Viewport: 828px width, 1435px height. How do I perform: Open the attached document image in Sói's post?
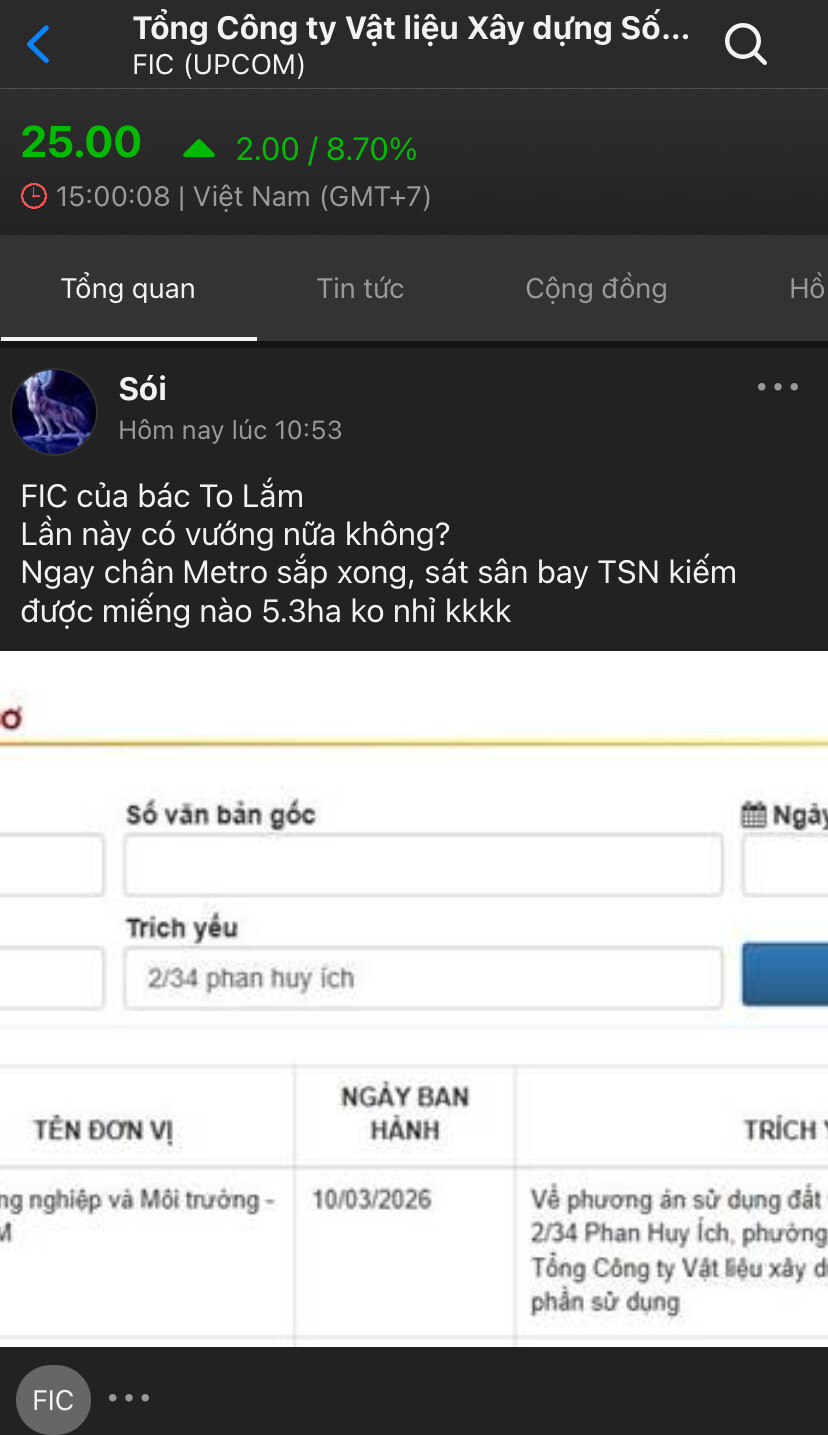point(414,998)
